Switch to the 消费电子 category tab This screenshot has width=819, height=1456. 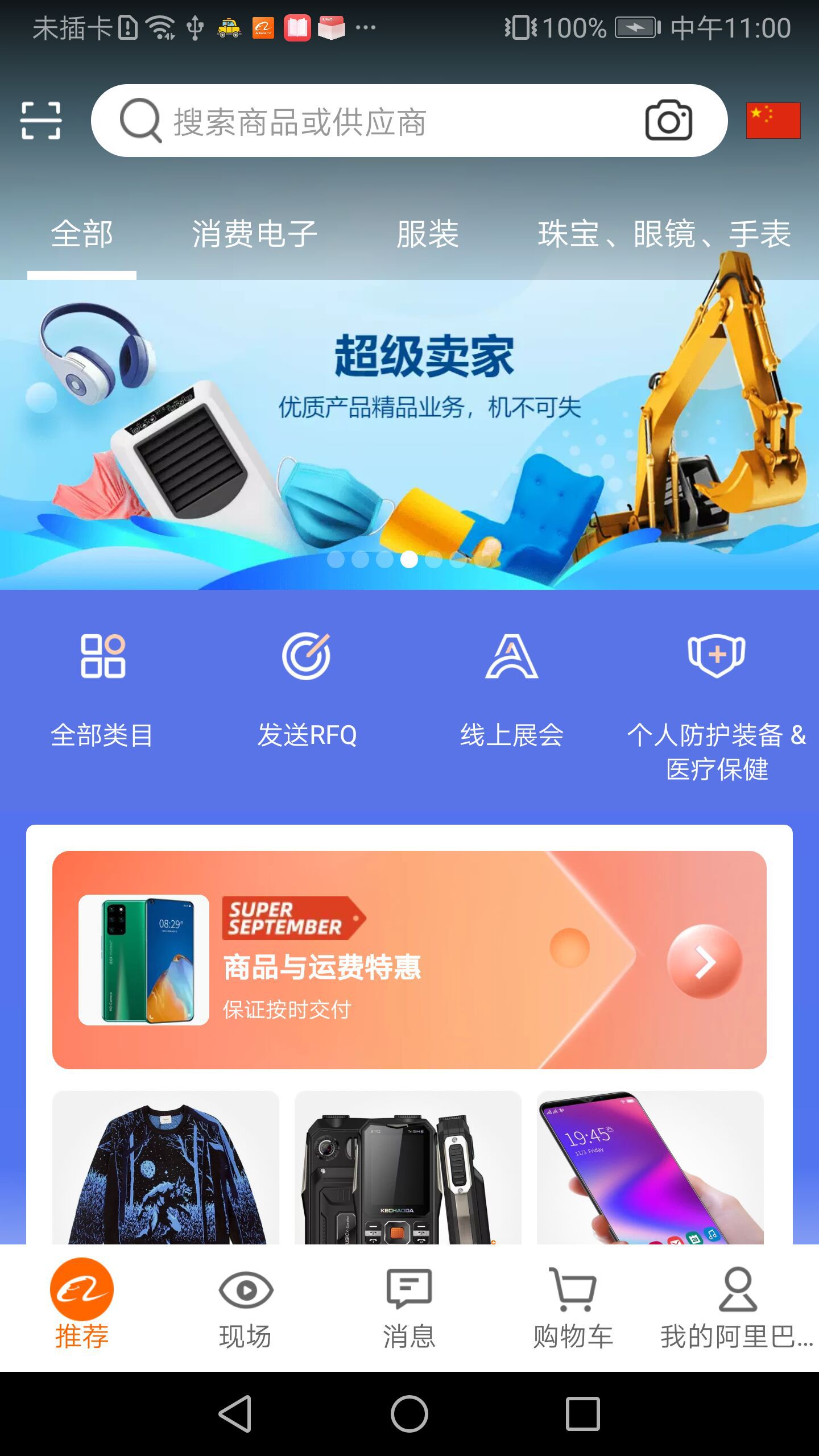tap(254, 234)
